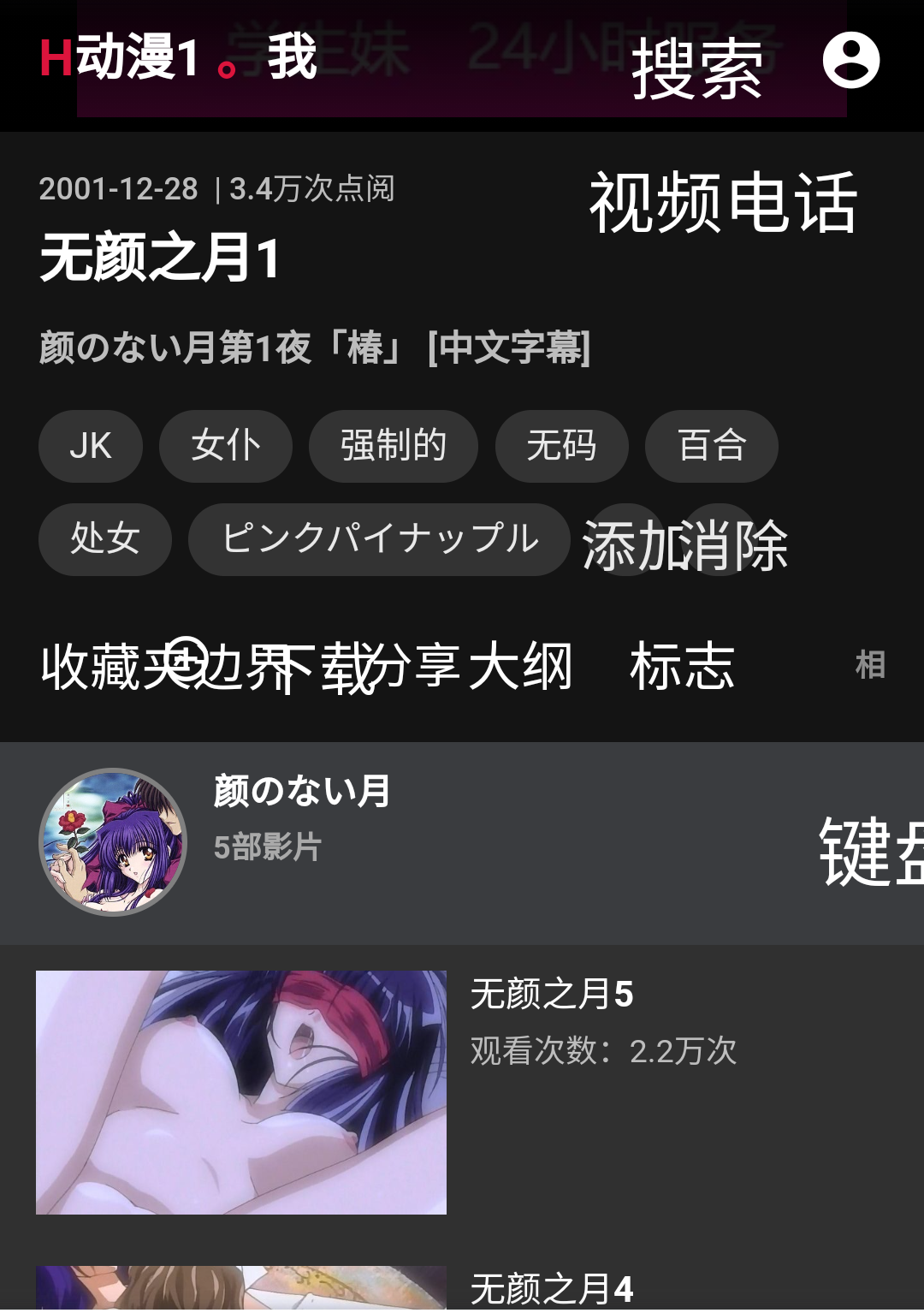924x1313 pixels.
Task: Select the 无码 tag chip
Action: point(561,446)
